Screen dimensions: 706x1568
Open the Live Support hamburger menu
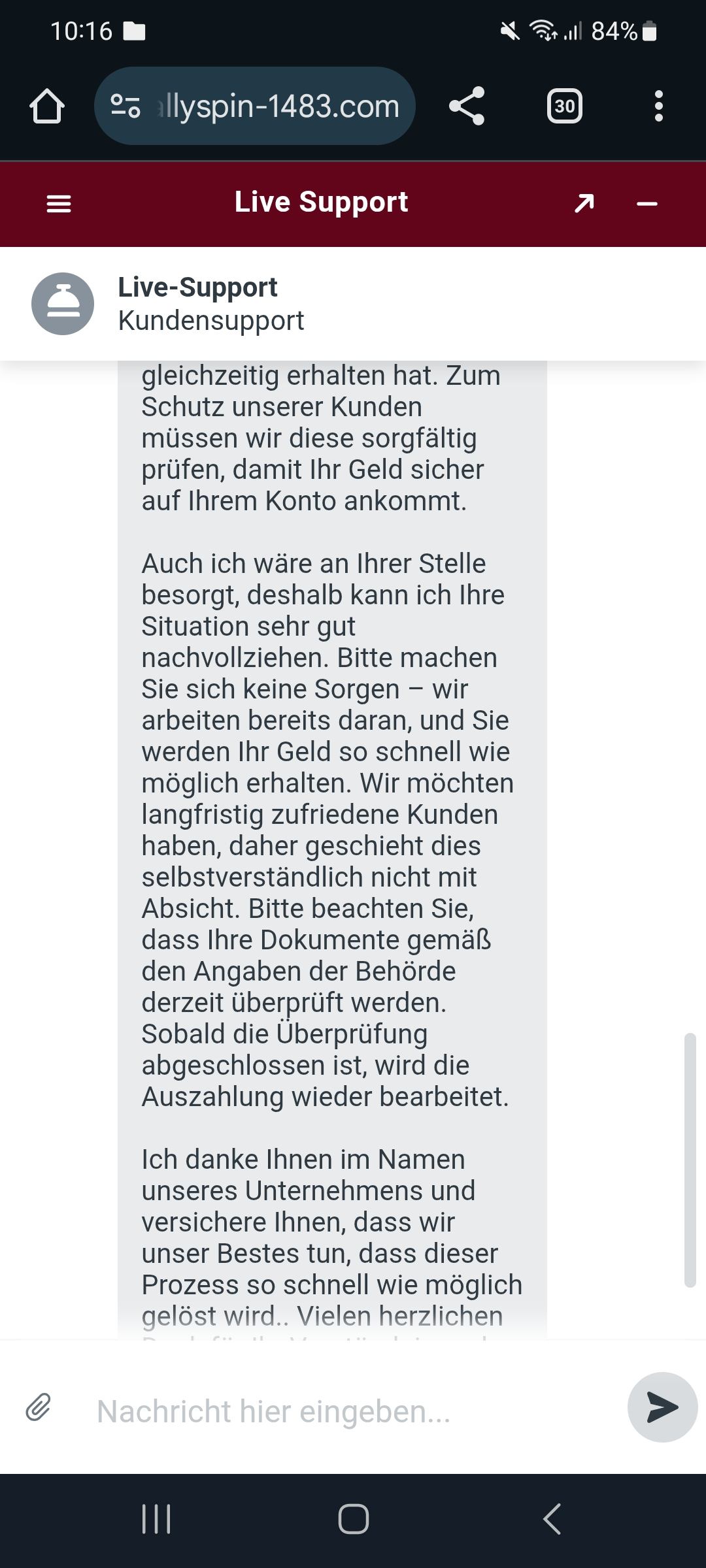pyautogui.click(x=59, y=204)
